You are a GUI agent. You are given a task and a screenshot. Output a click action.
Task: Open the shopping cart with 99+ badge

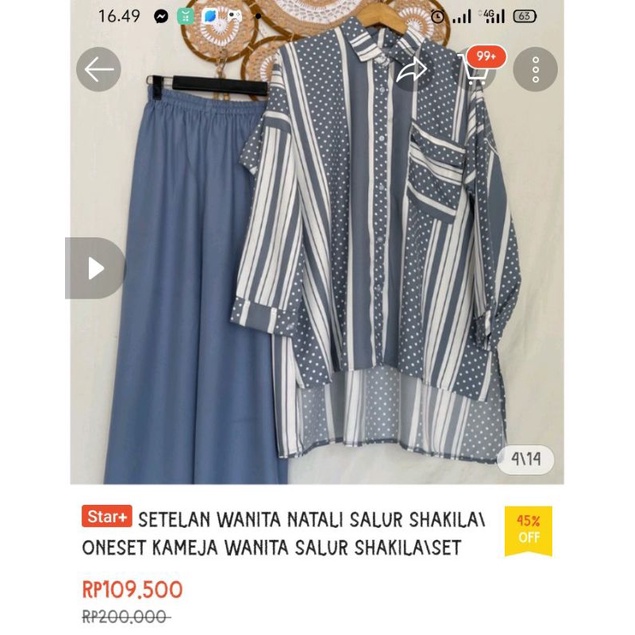click(x=474, y=71)
